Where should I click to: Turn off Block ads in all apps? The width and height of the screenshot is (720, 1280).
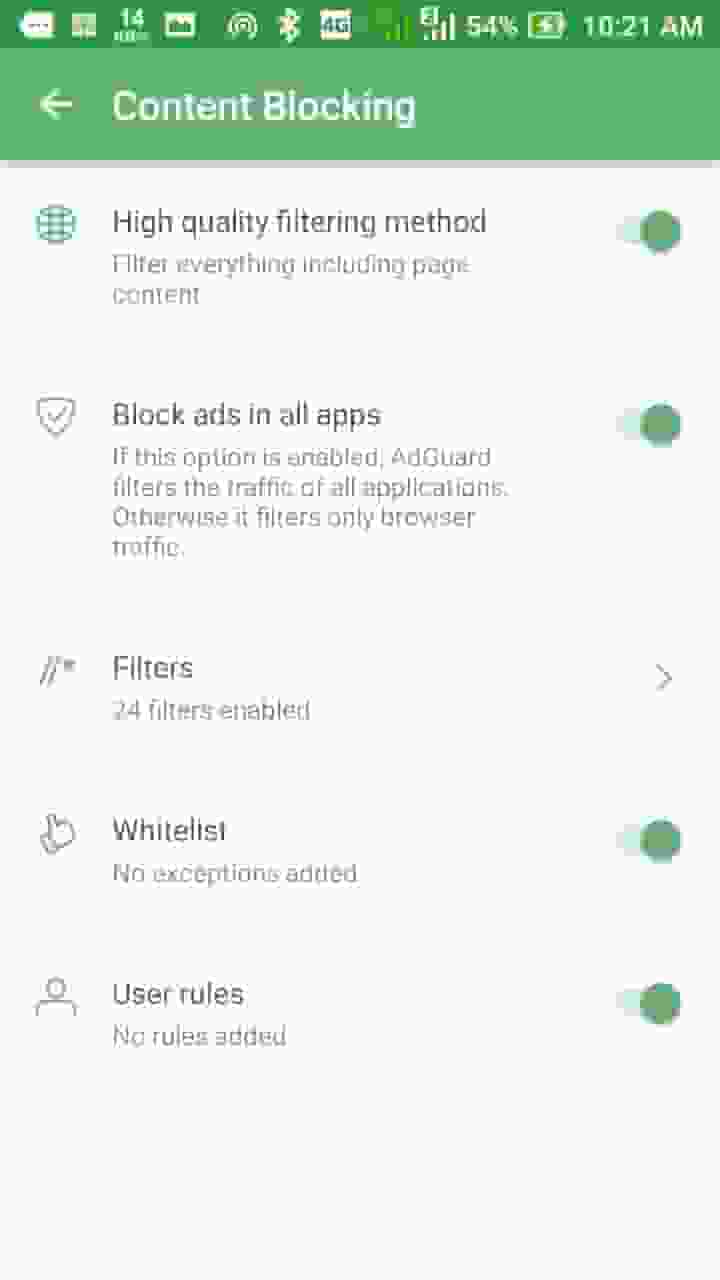click(x=651, y=424)
